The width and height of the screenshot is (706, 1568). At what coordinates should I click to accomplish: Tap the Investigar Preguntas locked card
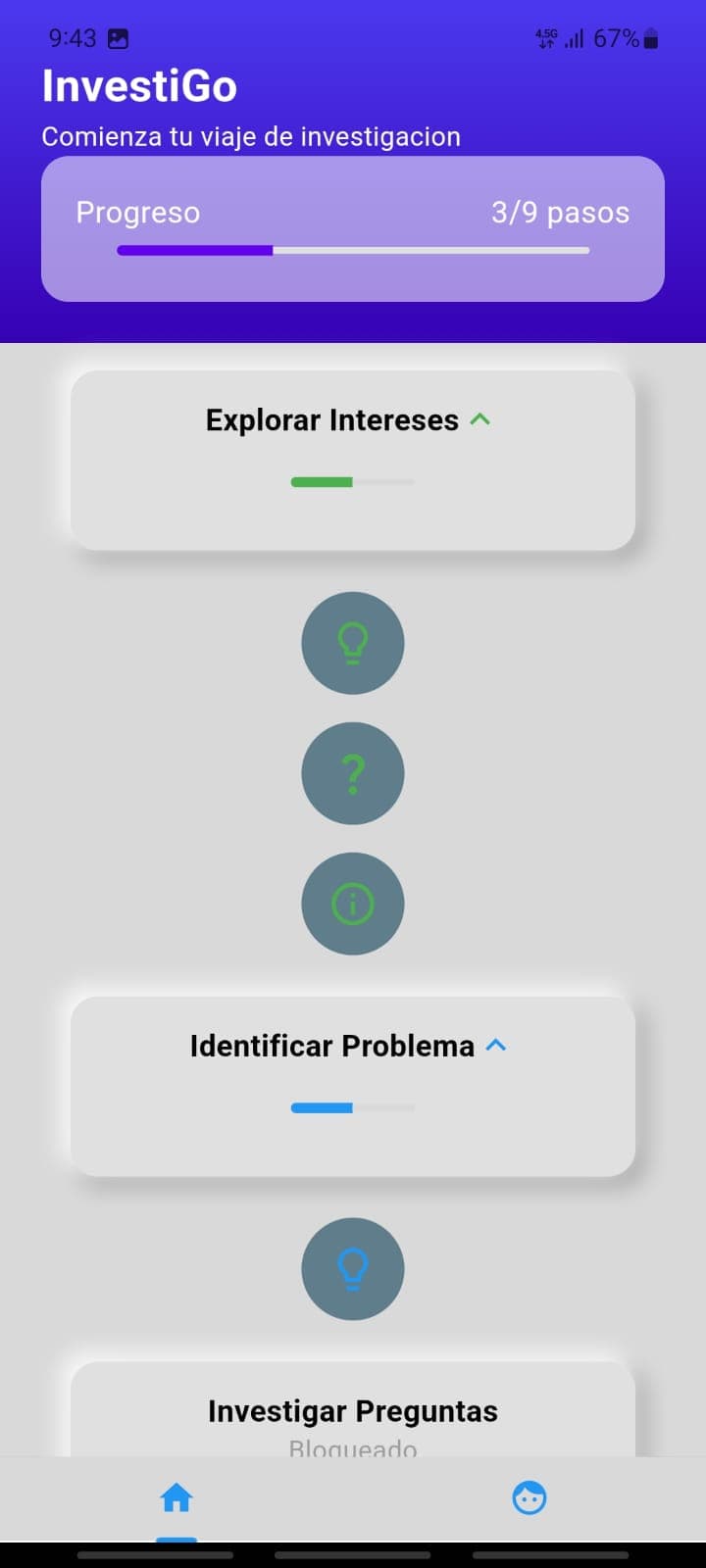(x=353, y=1412)
